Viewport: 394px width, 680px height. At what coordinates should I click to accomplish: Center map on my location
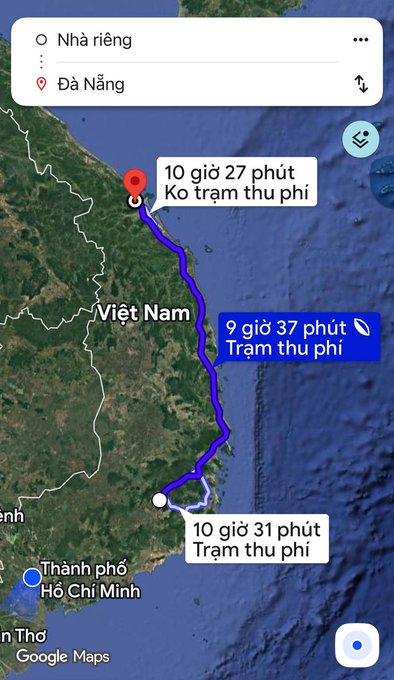(357, 645)
